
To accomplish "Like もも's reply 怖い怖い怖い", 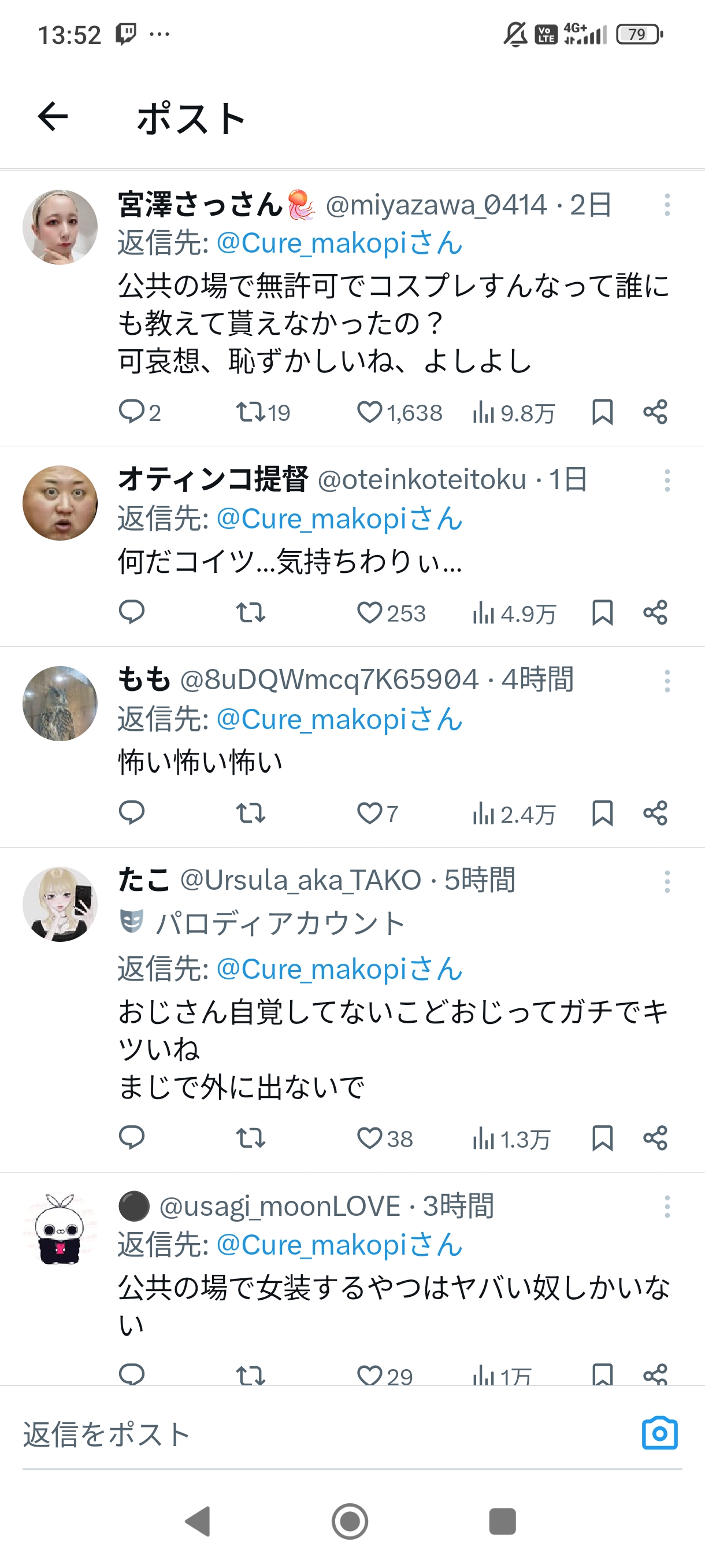I will coord(369,813).
